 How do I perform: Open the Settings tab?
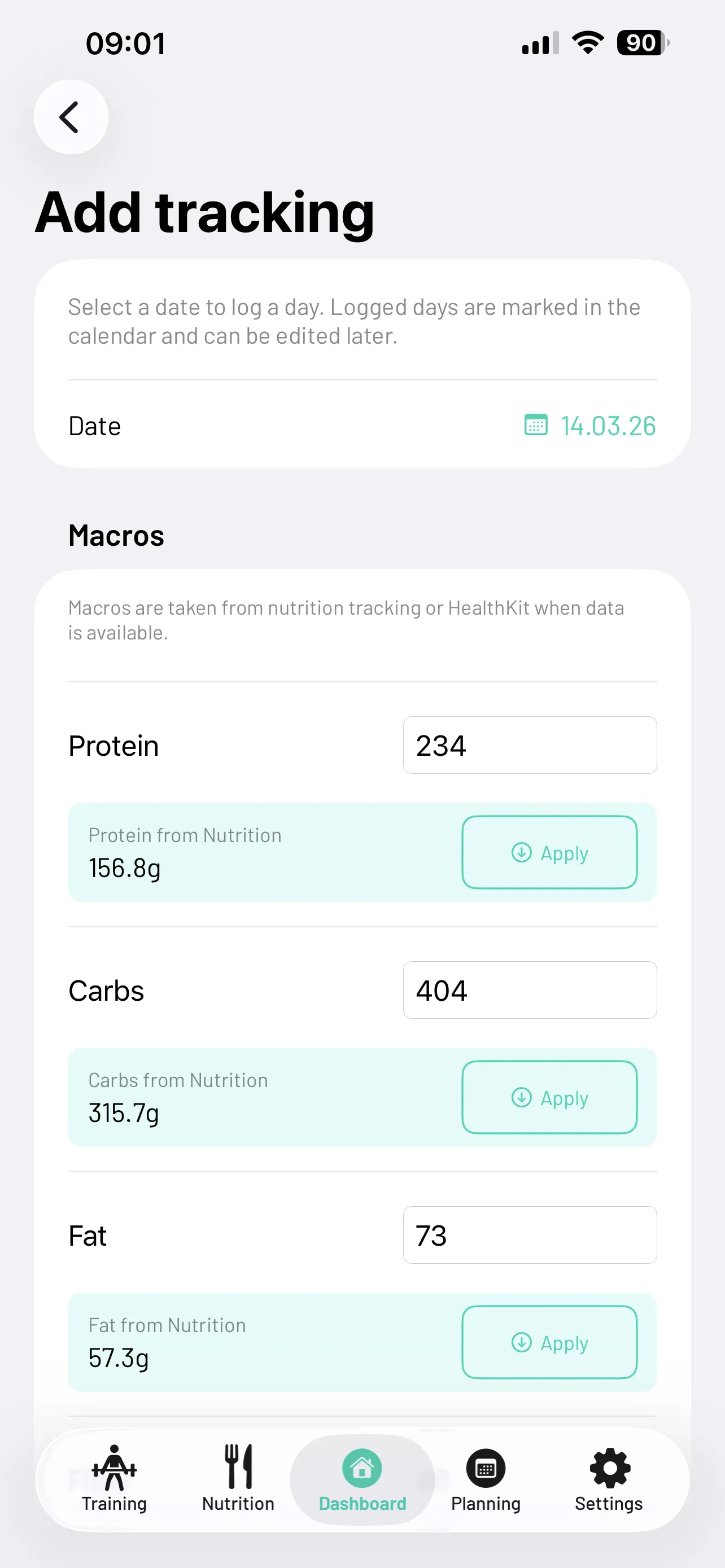point(609,1479)
